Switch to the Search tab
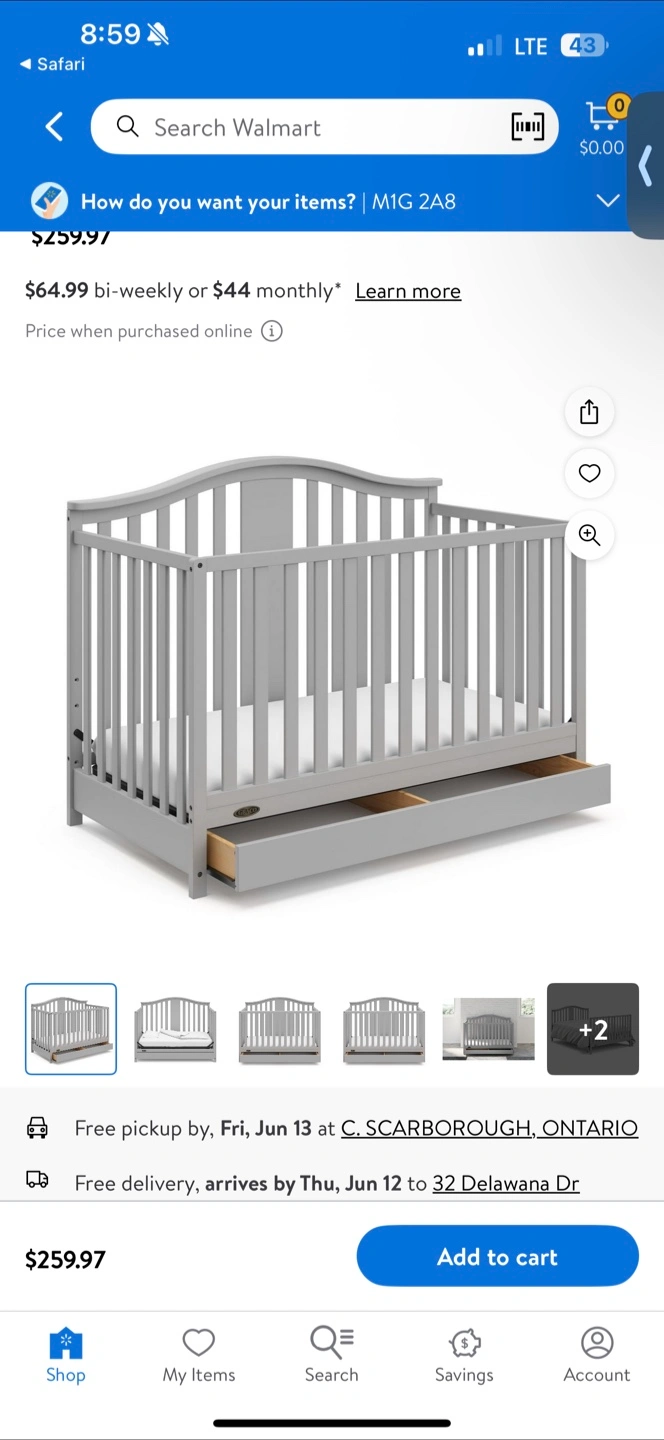The height and width of the screenshot is (1440, 664). pos(332,1356)
